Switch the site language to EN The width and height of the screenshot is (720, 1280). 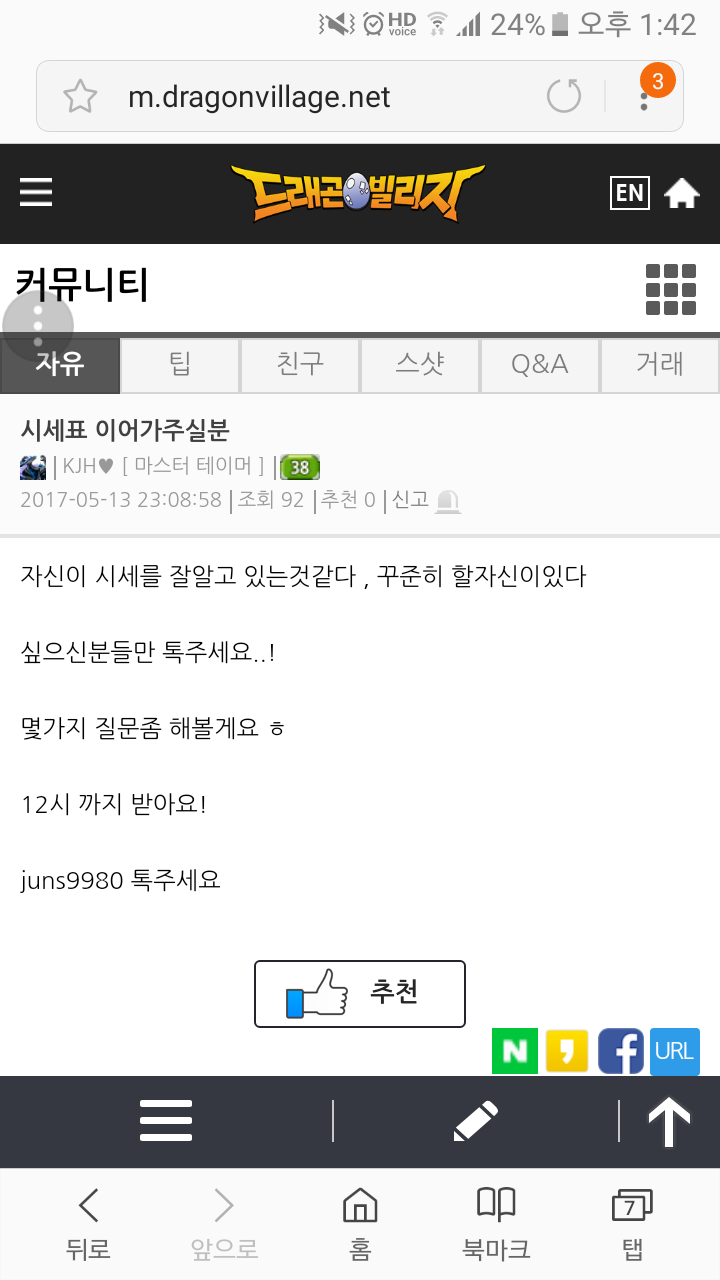(x=630, y=192)
